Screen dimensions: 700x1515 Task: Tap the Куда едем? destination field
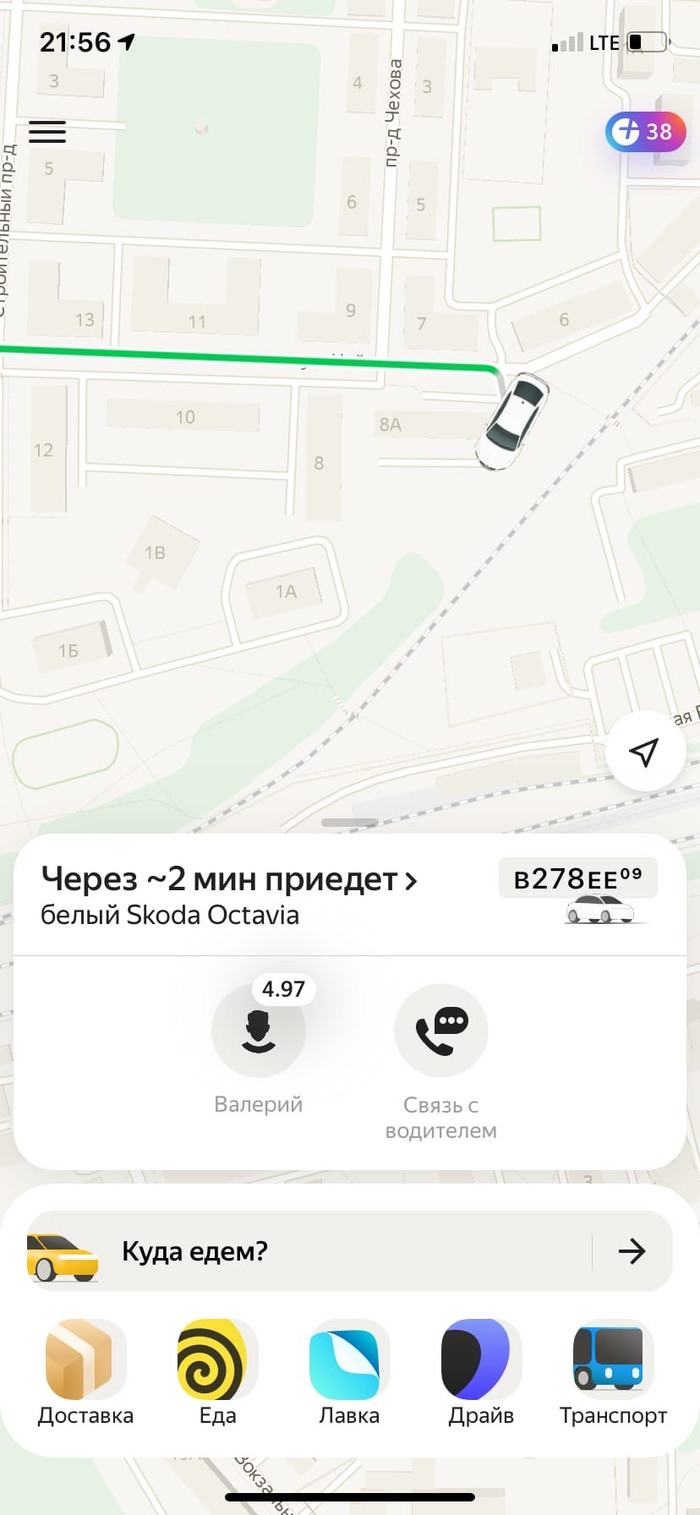coord(350,1251)
